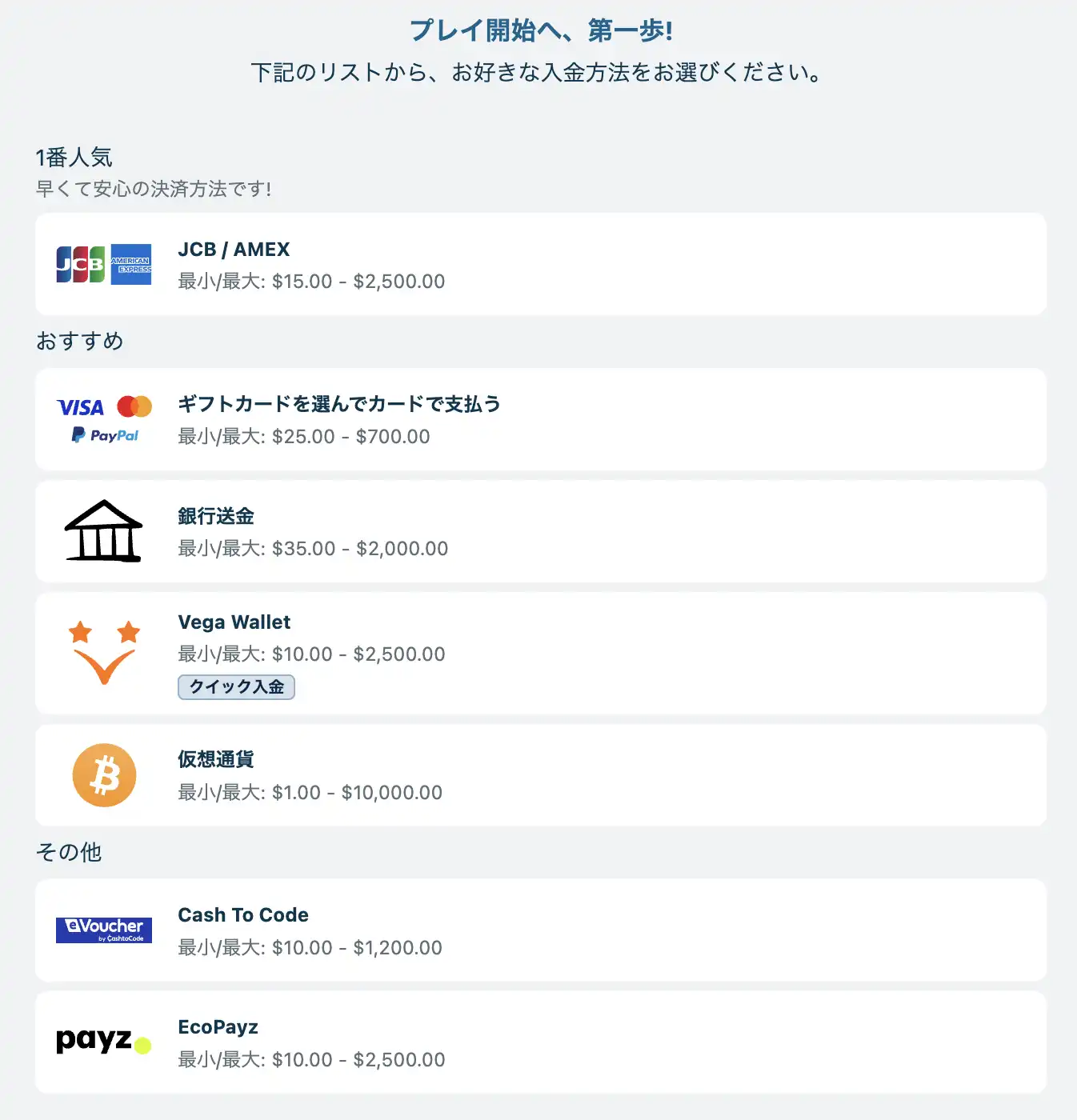1077x1120 pixels.
Task: Pick Vega Wallet as deposit method
Action: click(x=540, y=653)
